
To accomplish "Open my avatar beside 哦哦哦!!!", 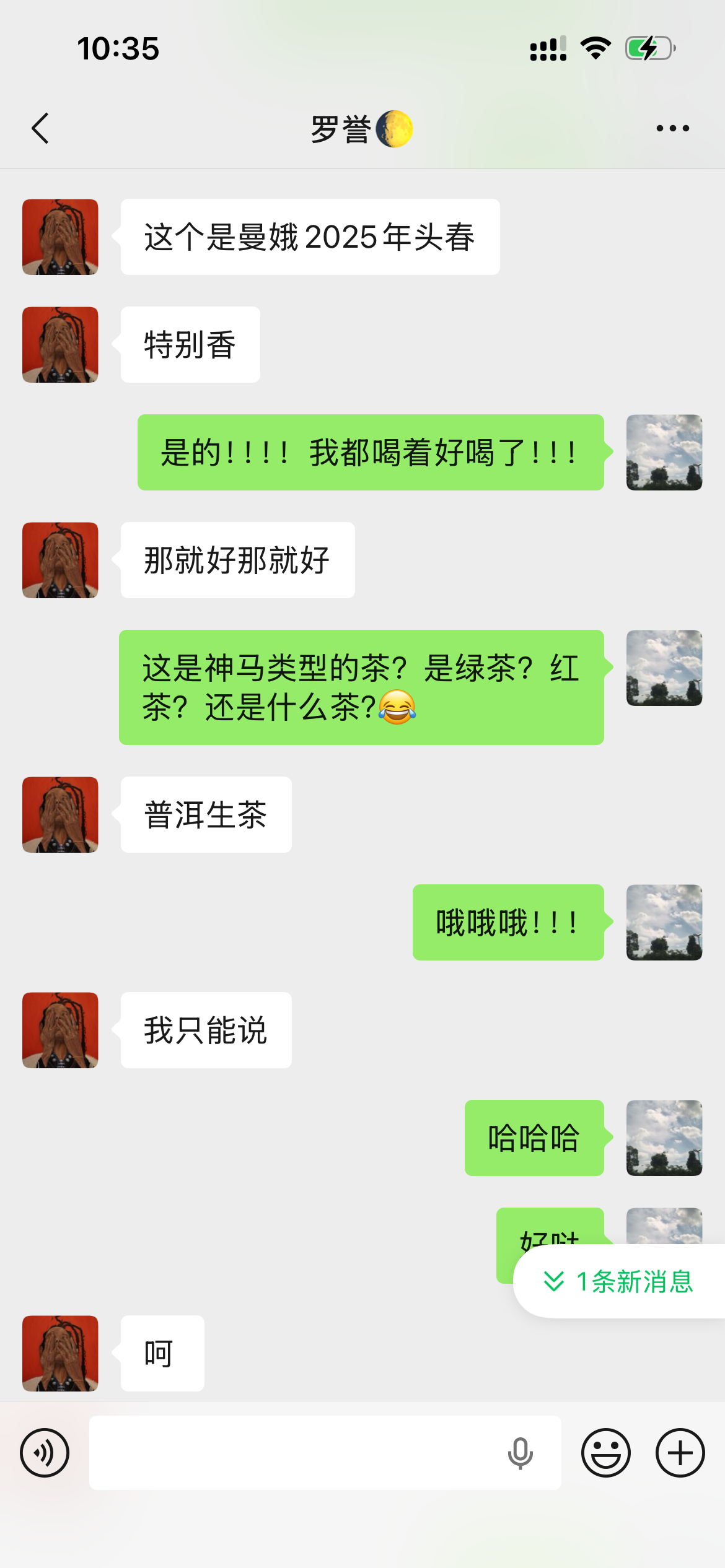I will click(x=664, y=922).
